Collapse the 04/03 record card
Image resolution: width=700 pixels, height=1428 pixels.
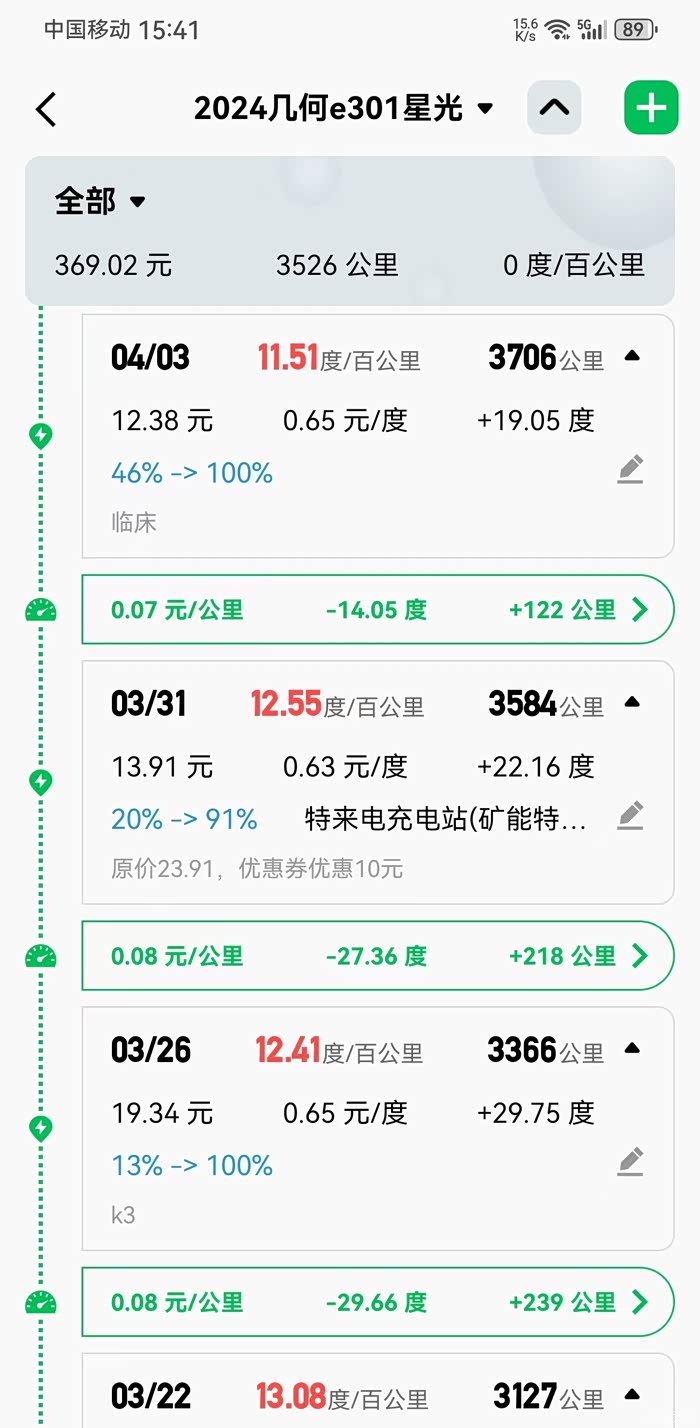pos(631,356)
